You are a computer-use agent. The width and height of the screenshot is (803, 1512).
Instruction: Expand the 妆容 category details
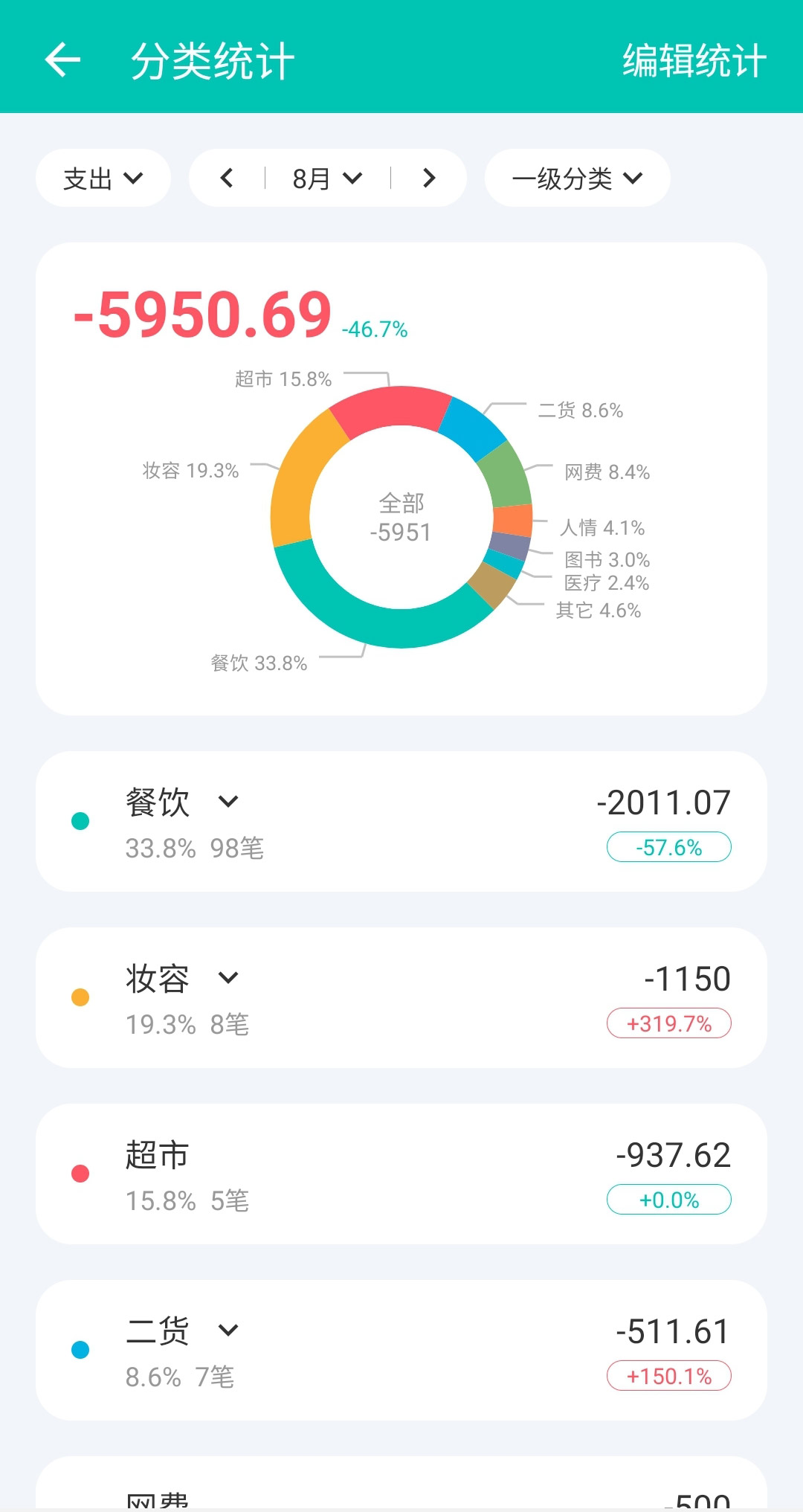[229, 978]
